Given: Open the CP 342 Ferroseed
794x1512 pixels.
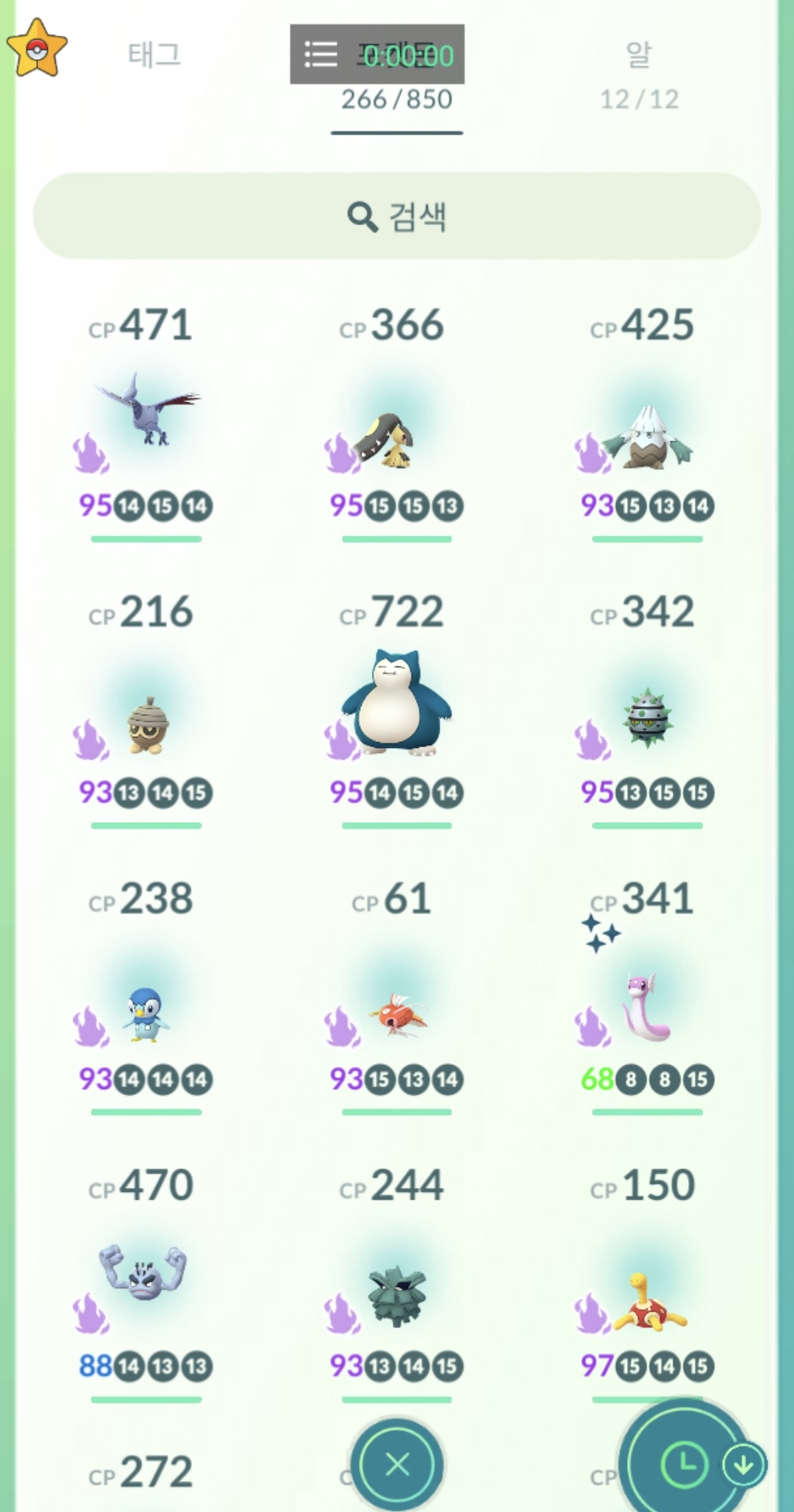Looking at the screenshot, I should (x=647, y=717).
